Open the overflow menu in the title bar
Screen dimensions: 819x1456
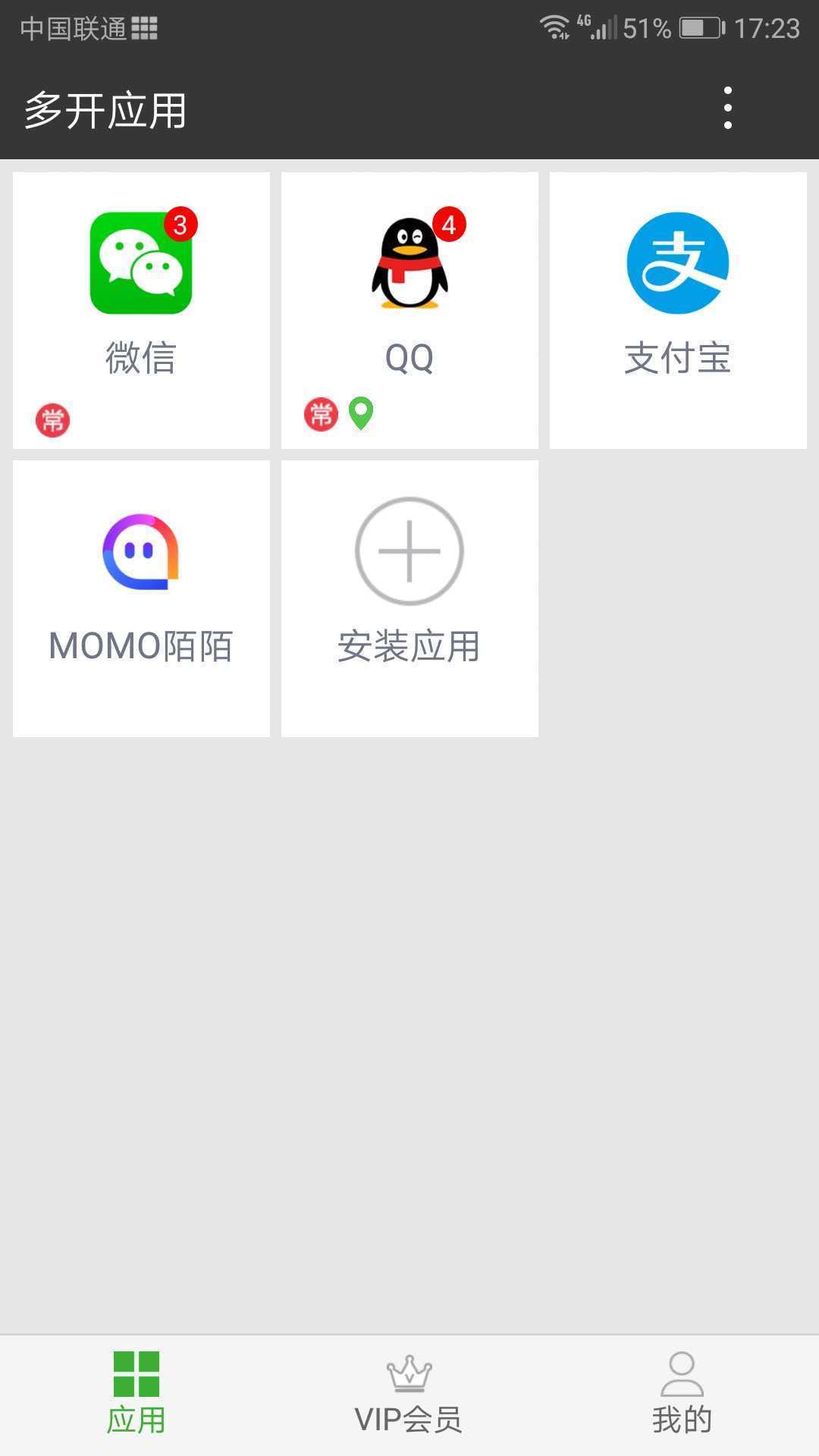728,108
